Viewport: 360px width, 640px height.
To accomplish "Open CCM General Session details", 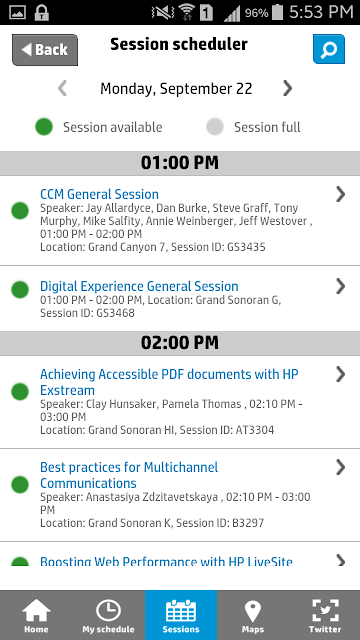I will coord(180,221).
